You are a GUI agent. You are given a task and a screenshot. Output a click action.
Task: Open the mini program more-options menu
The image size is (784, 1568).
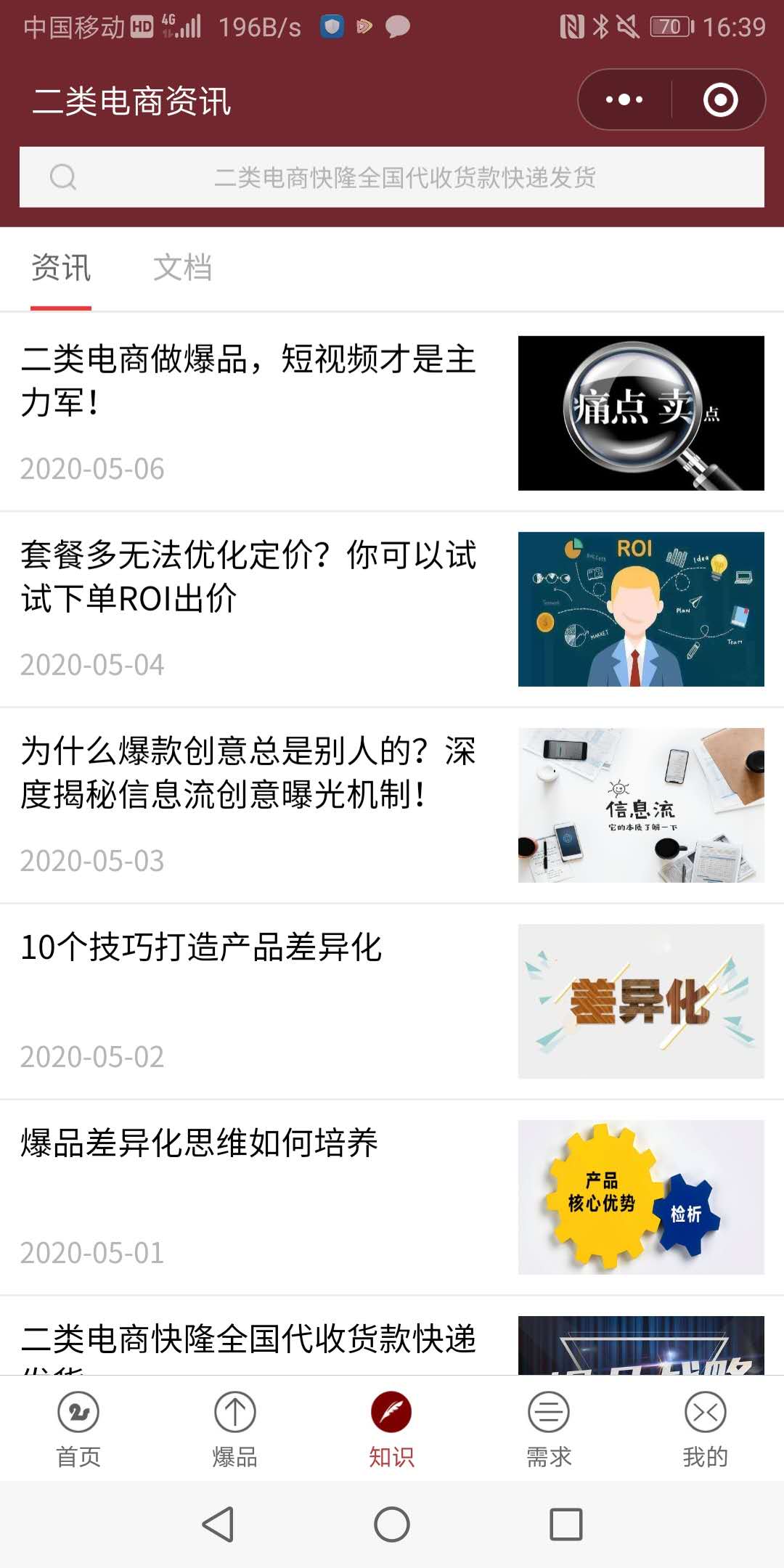tap(624, 100)
